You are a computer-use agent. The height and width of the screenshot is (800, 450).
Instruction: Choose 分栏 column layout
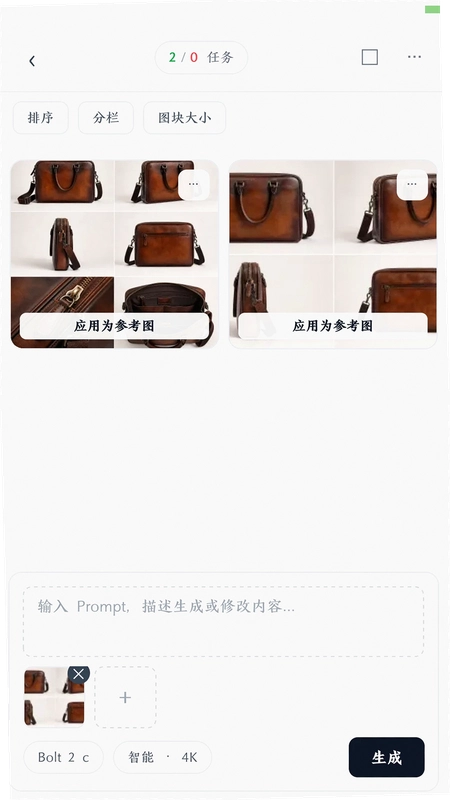106,118
